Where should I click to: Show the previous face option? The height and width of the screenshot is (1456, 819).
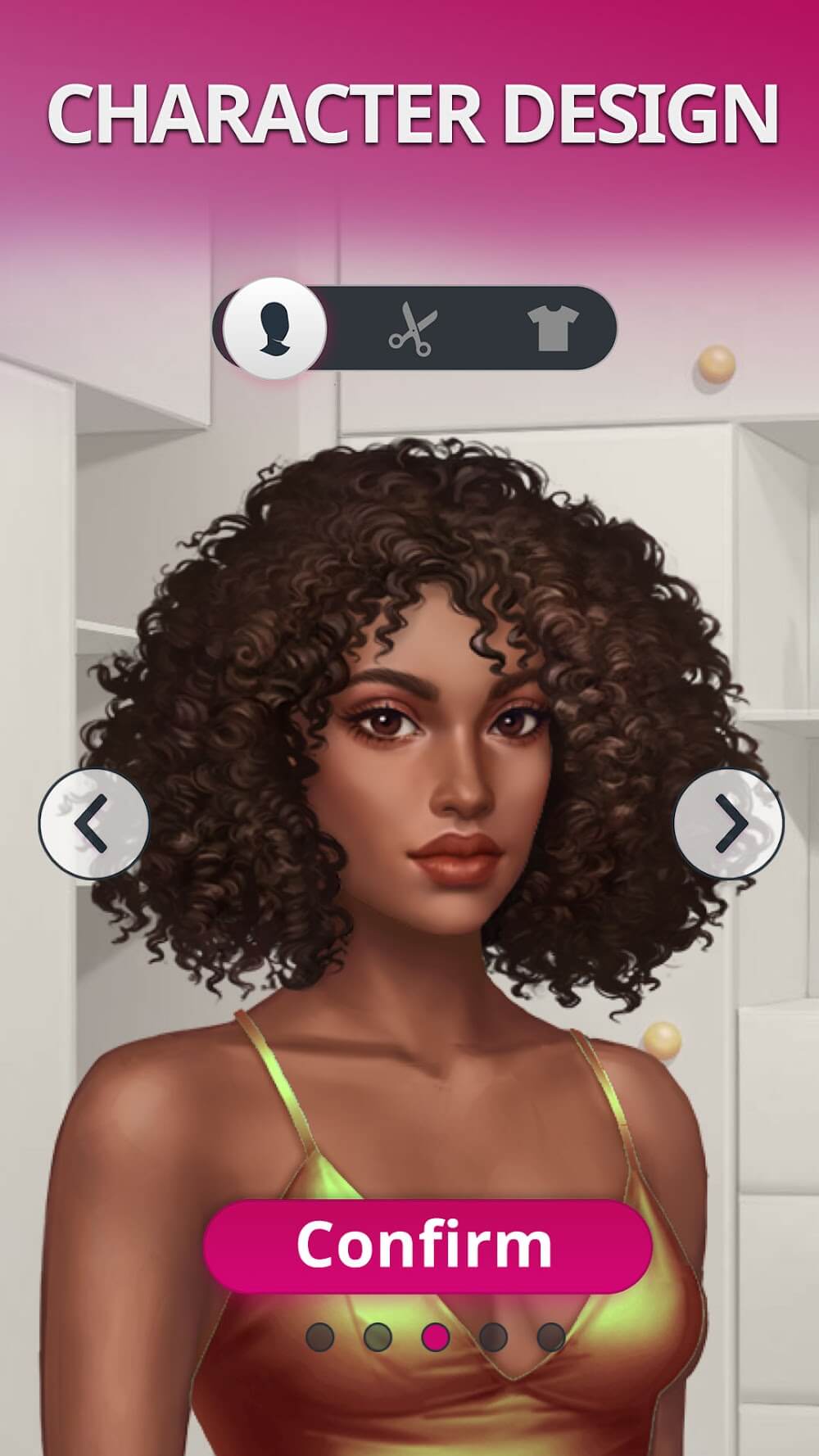click(94, 823)
